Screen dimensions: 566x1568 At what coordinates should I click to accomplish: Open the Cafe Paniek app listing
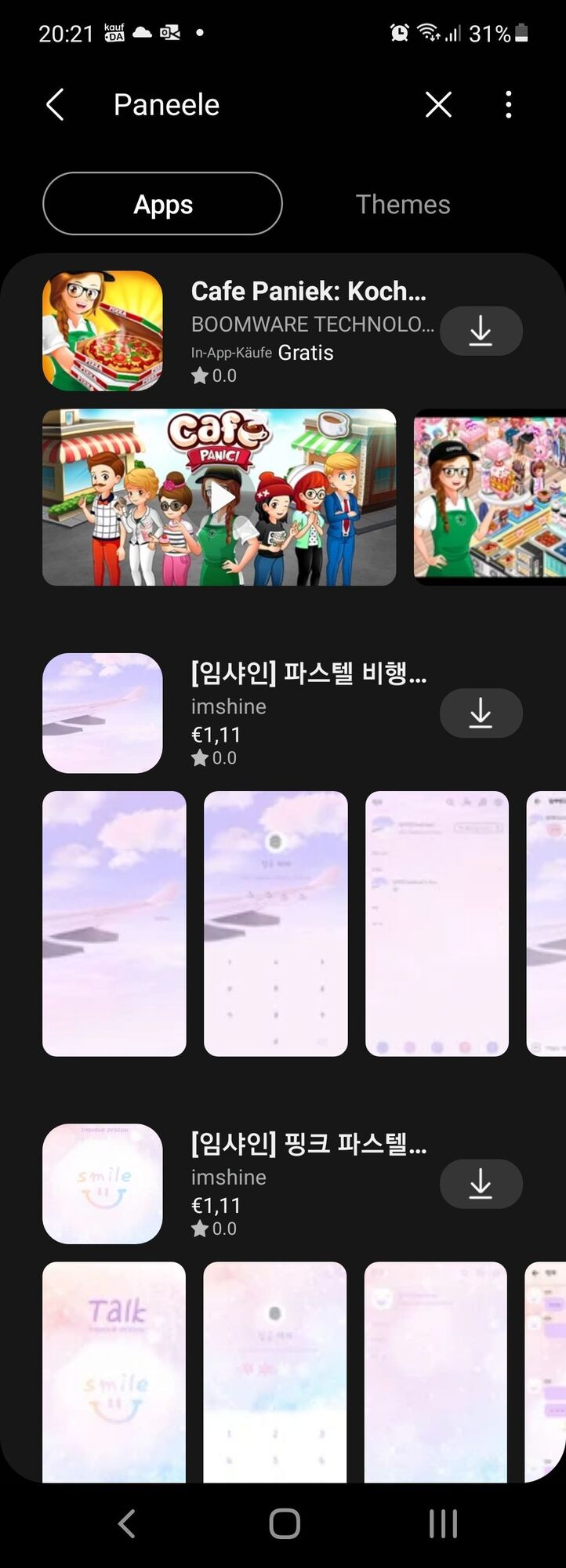[309, 292]
